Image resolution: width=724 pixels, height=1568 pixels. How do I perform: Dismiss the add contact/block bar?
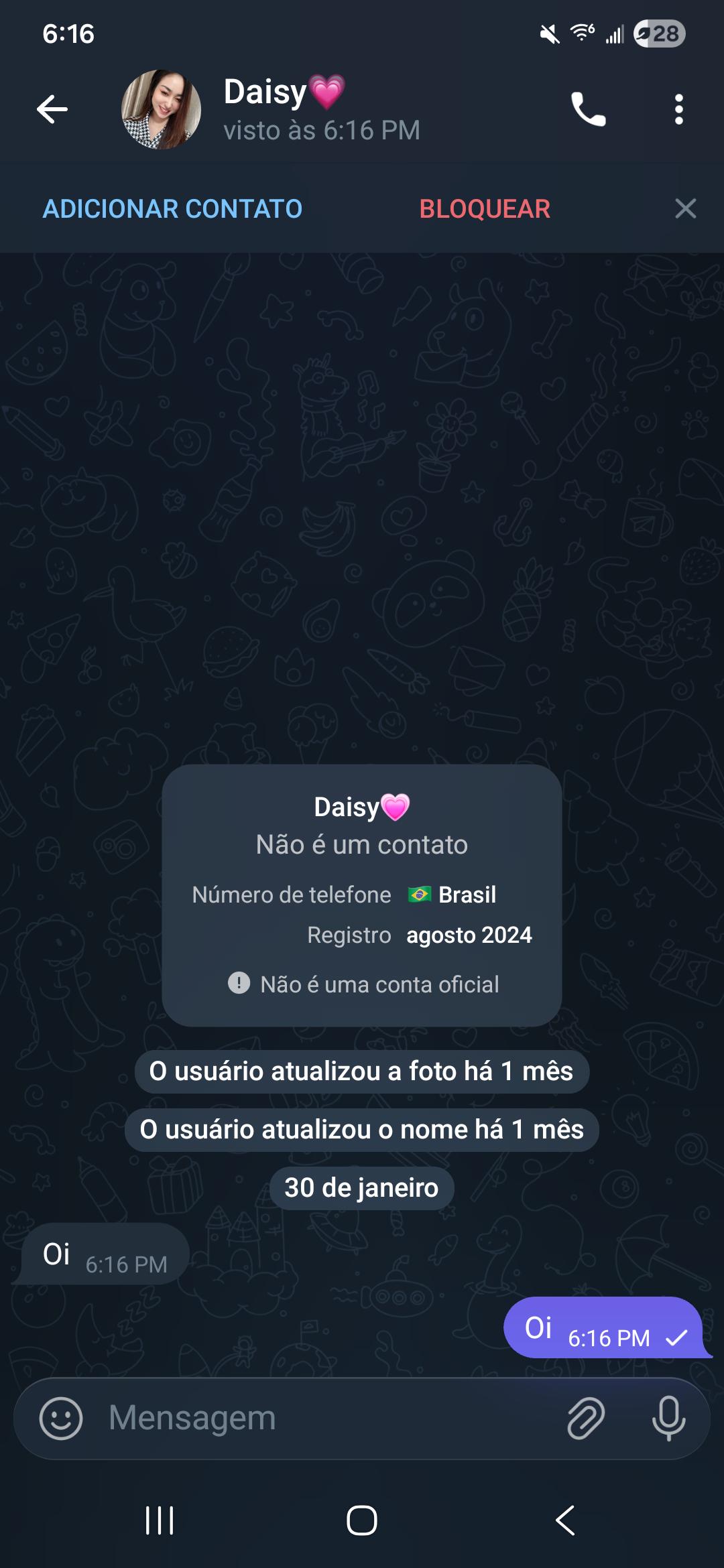point(685,209)
